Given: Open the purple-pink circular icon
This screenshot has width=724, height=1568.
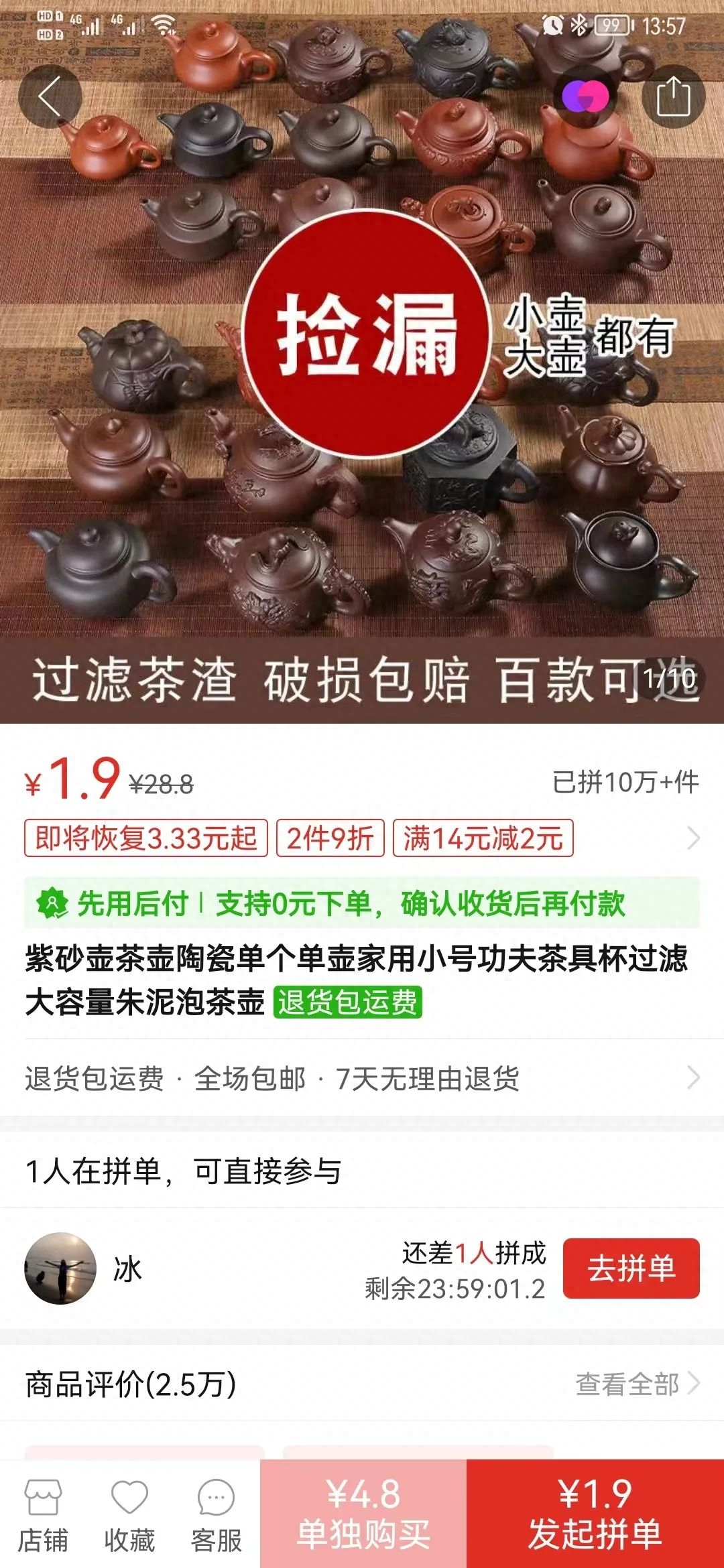Looking at the screenshot, I should 585,96.
